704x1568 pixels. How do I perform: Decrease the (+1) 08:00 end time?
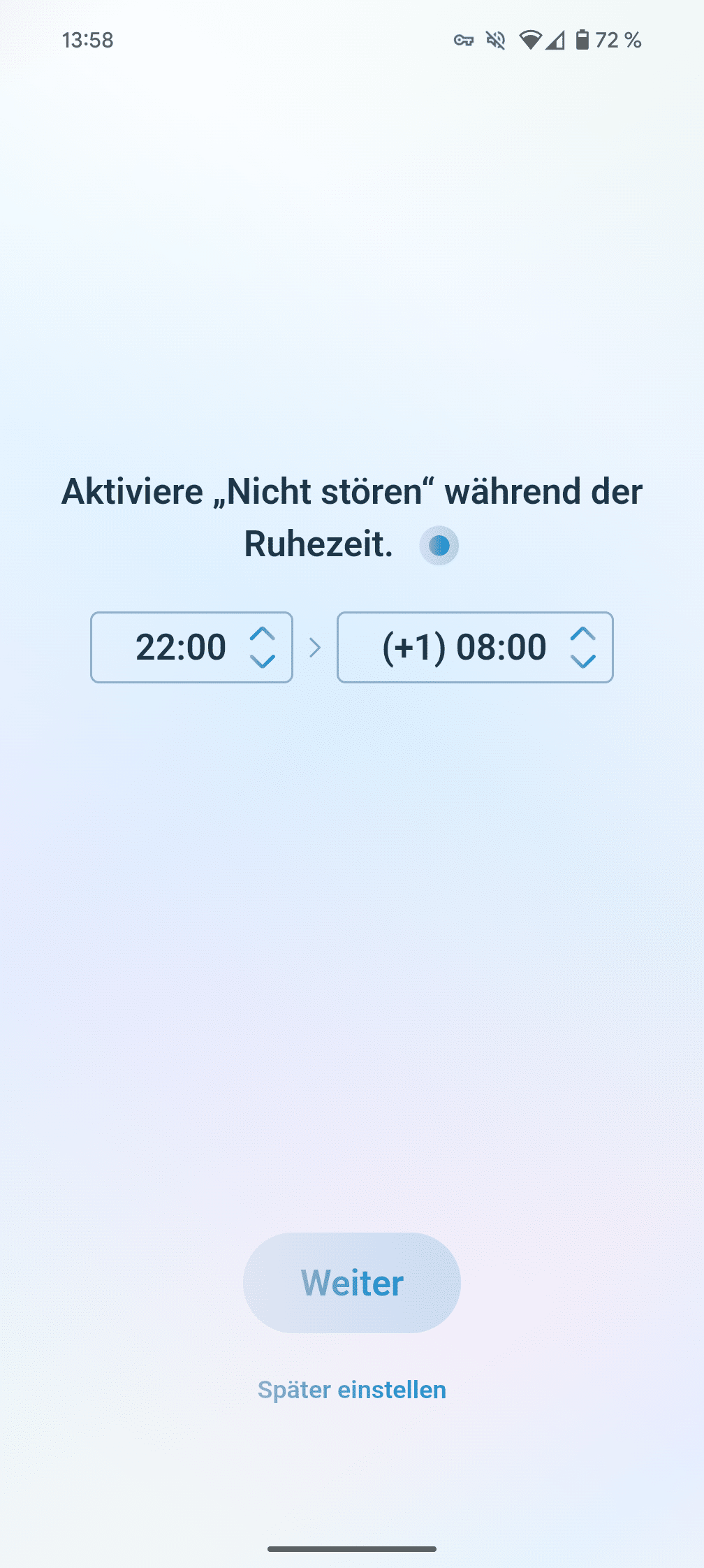click(x=582, y=661)
